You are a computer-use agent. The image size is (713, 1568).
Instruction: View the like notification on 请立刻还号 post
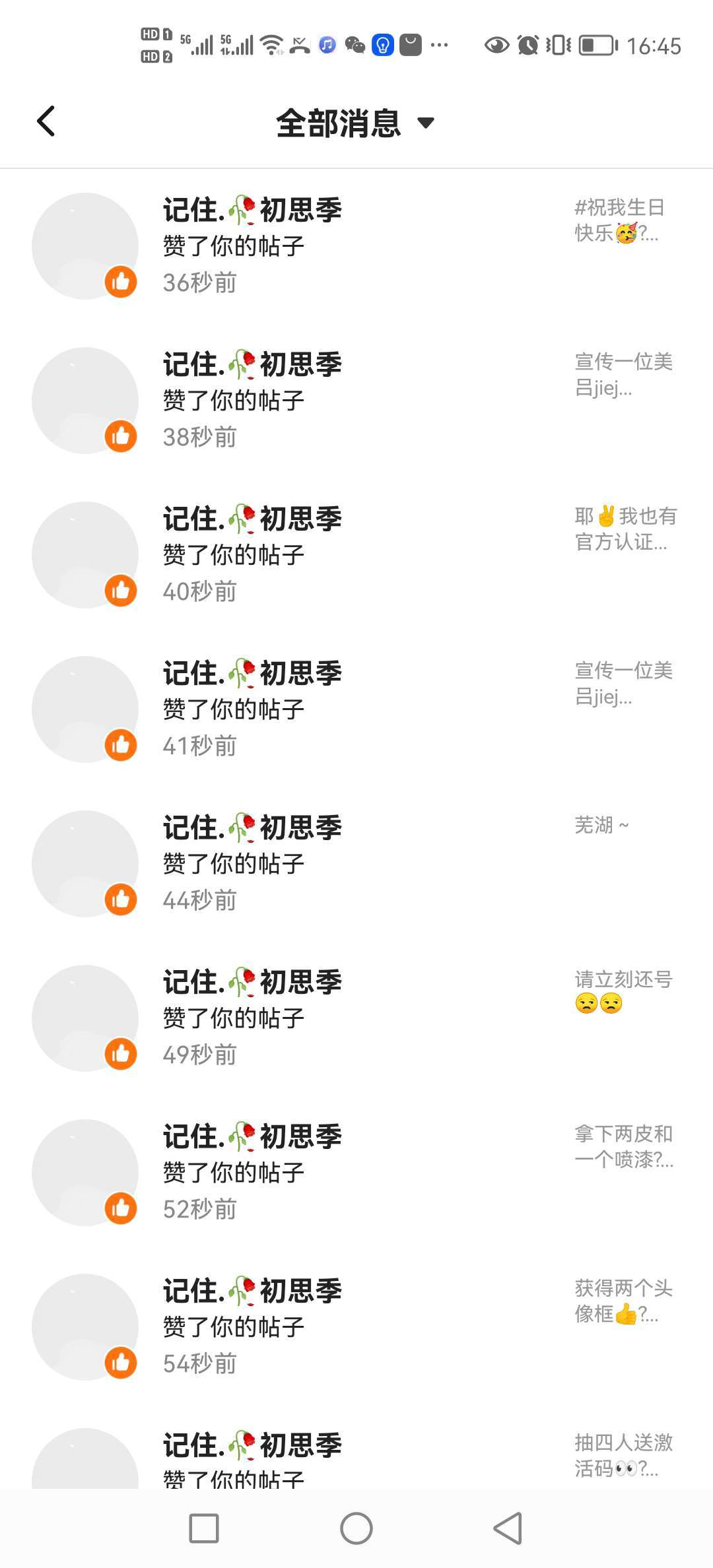pyautogui.click(x=356, y=1018)
